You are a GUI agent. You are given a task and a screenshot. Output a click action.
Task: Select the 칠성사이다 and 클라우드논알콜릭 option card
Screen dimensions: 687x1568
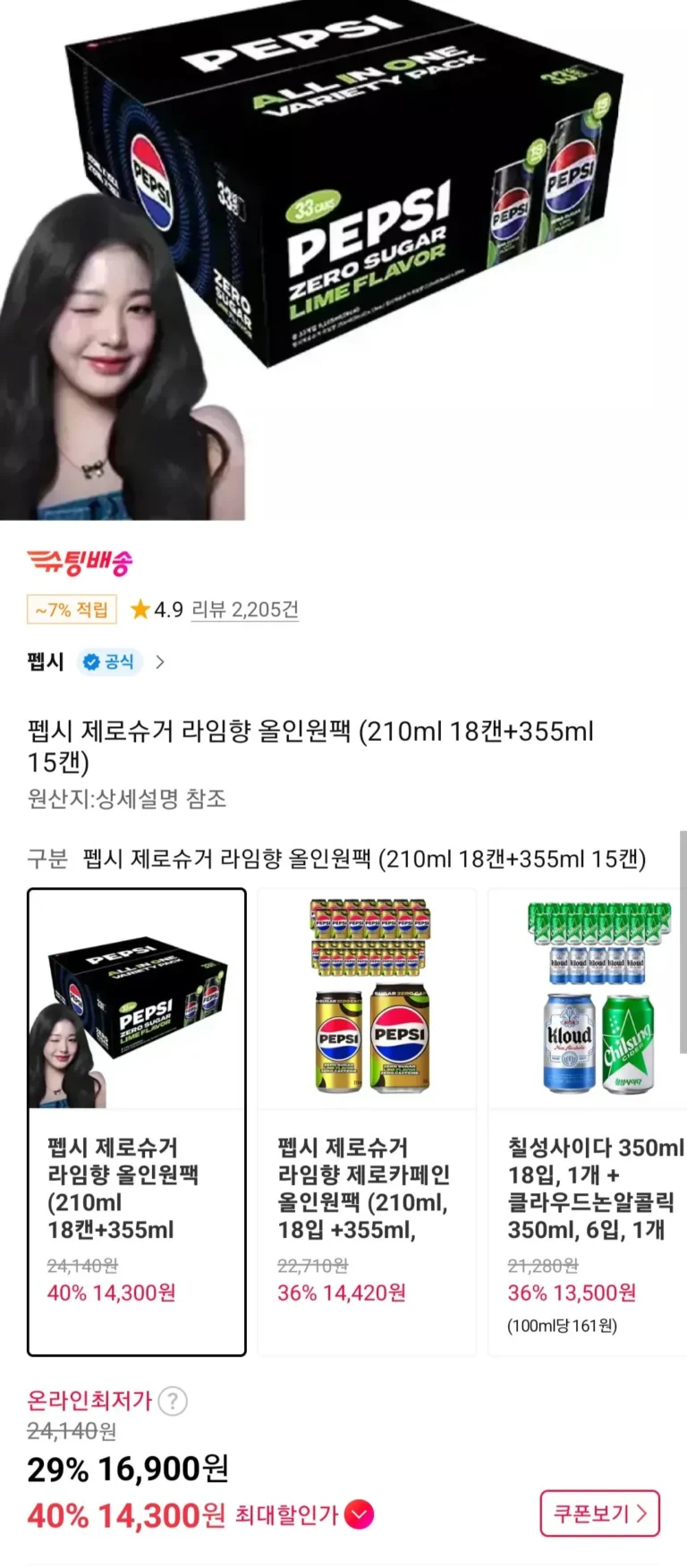tap(588, 1122)
